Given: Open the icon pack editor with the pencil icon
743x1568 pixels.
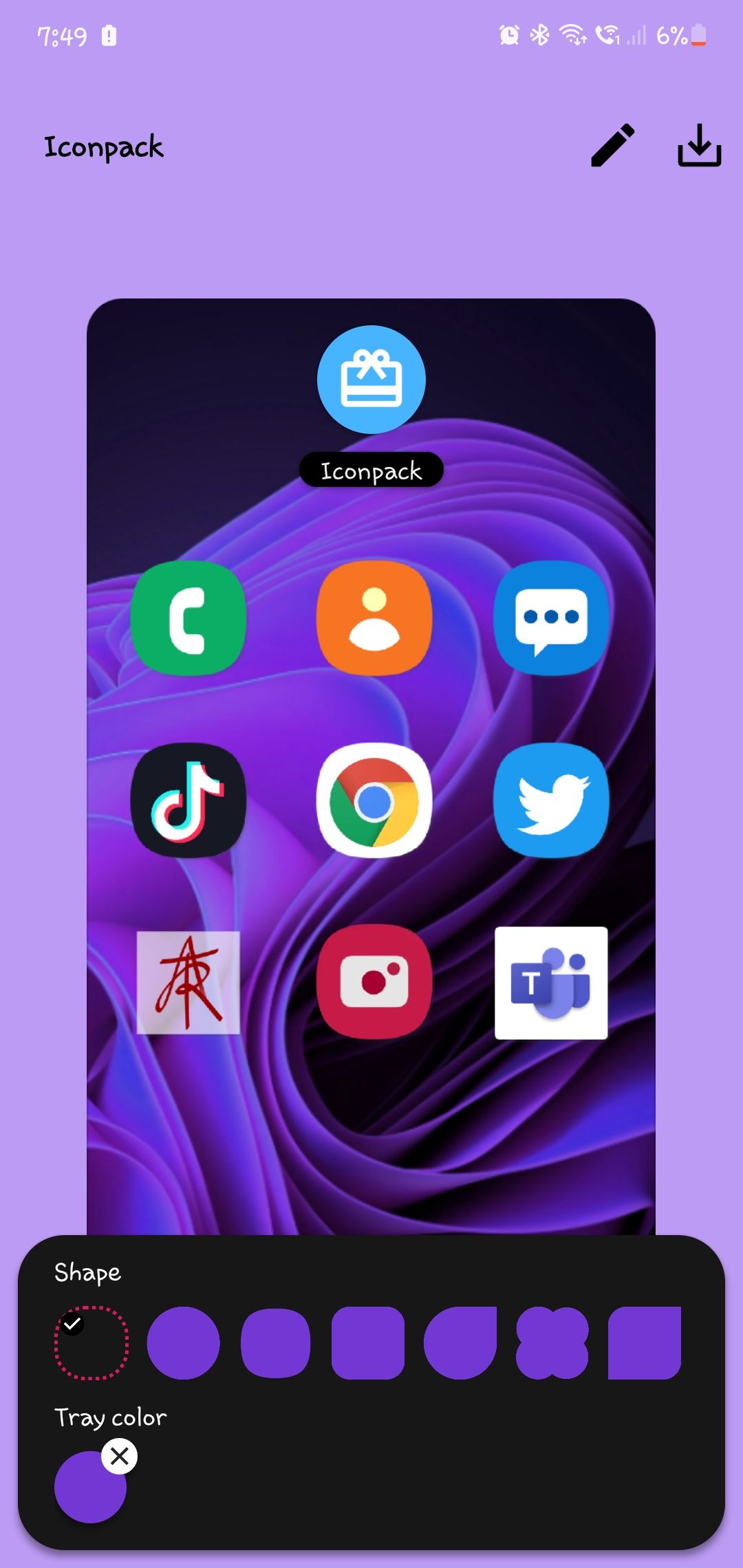Looking at the screenshot, I should (612, 146).
